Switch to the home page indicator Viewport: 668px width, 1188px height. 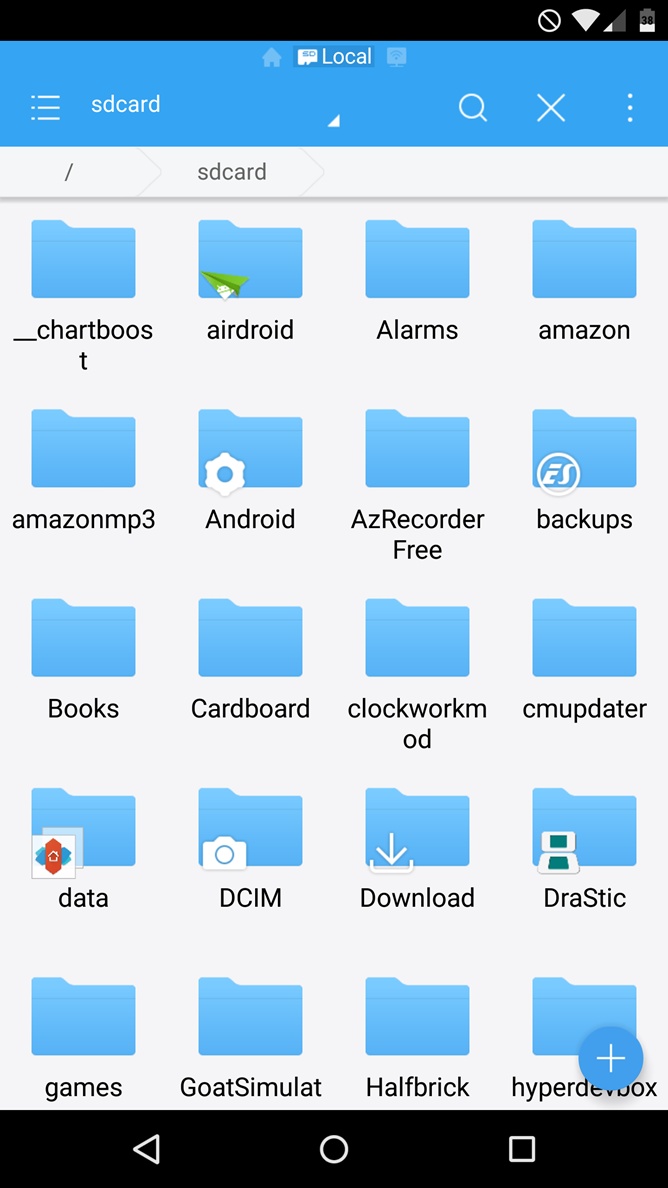272,58
